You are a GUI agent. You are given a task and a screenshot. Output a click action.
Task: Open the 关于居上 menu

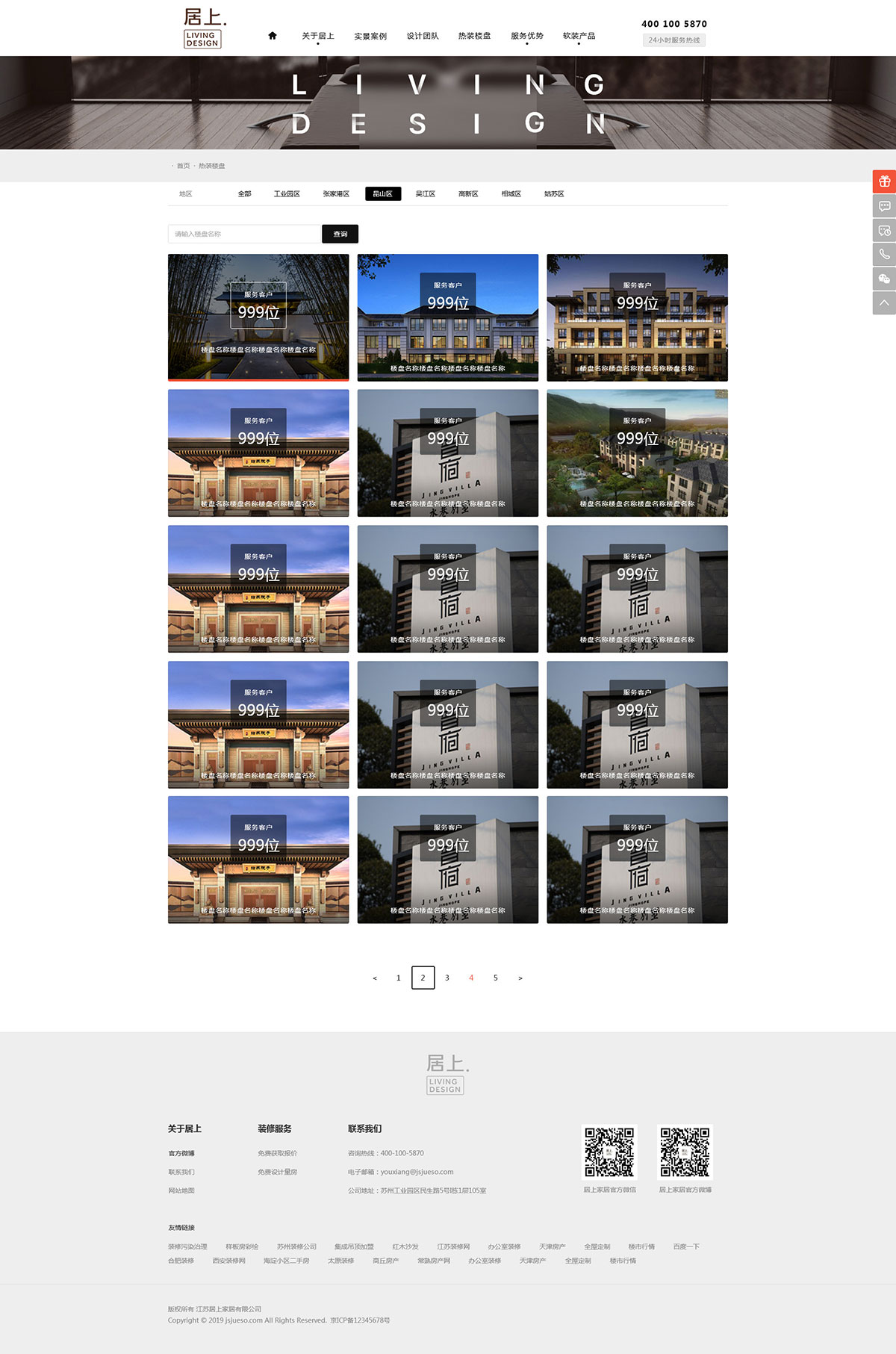tap(317, 36)
